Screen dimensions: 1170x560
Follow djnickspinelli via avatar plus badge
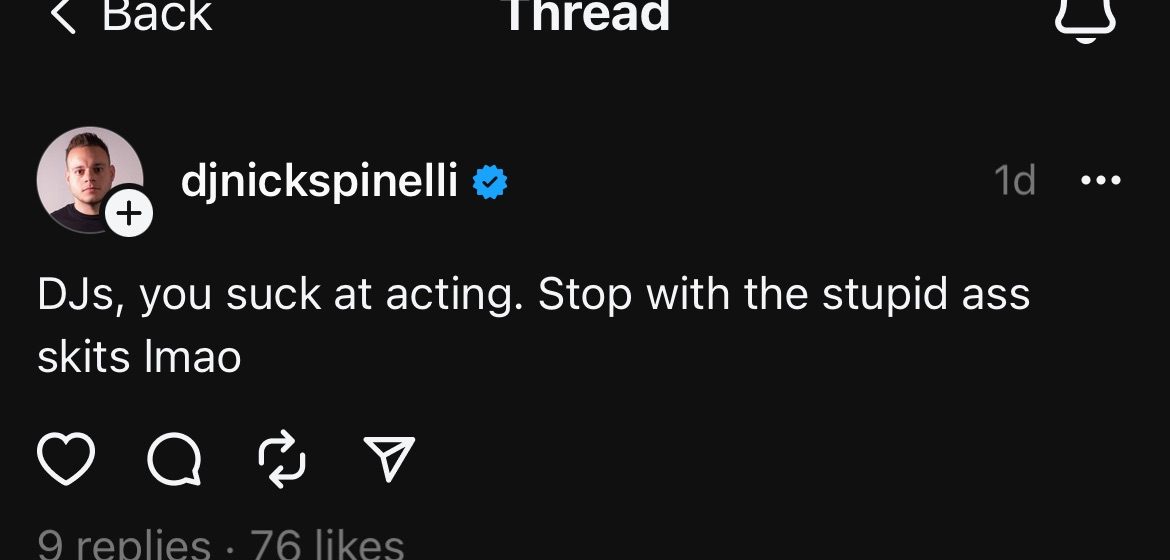click(x=129, y=214)
